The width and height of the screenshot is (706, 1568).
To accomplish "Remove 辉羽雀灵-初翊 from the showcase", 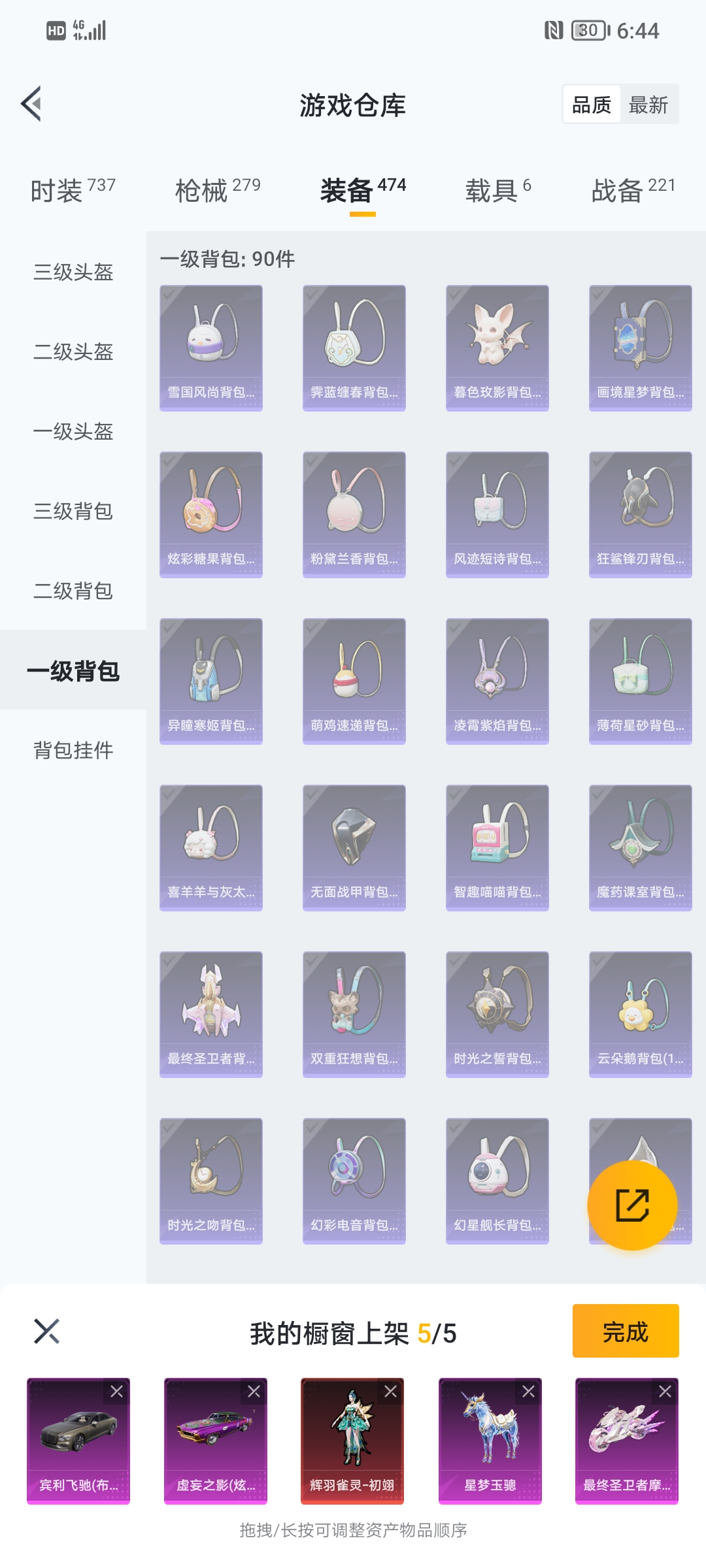I will [391, 1392].
